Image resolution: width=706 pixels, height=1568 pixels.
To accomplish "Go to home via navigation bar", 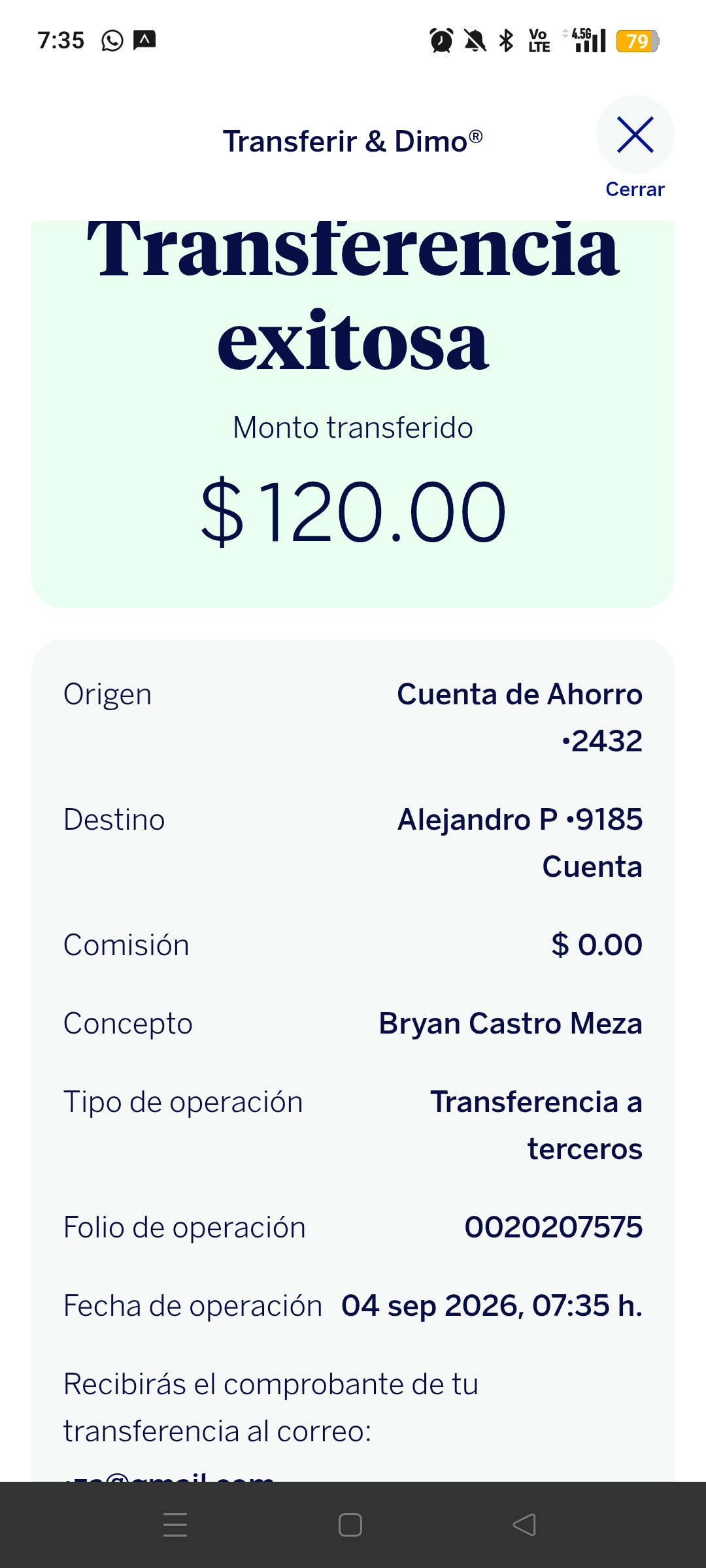I will click(x=350, y=1525).
